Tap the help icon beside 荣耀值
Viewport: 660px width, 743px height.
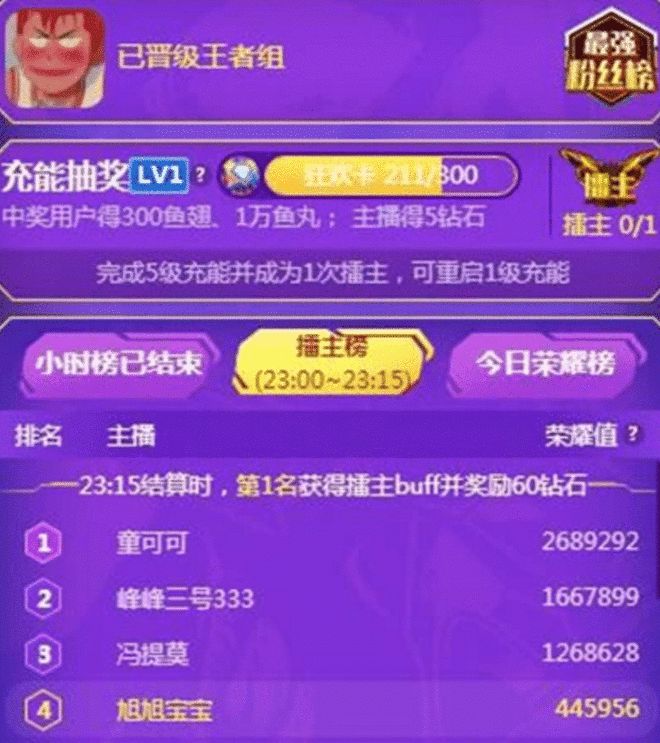coord(632,435)
